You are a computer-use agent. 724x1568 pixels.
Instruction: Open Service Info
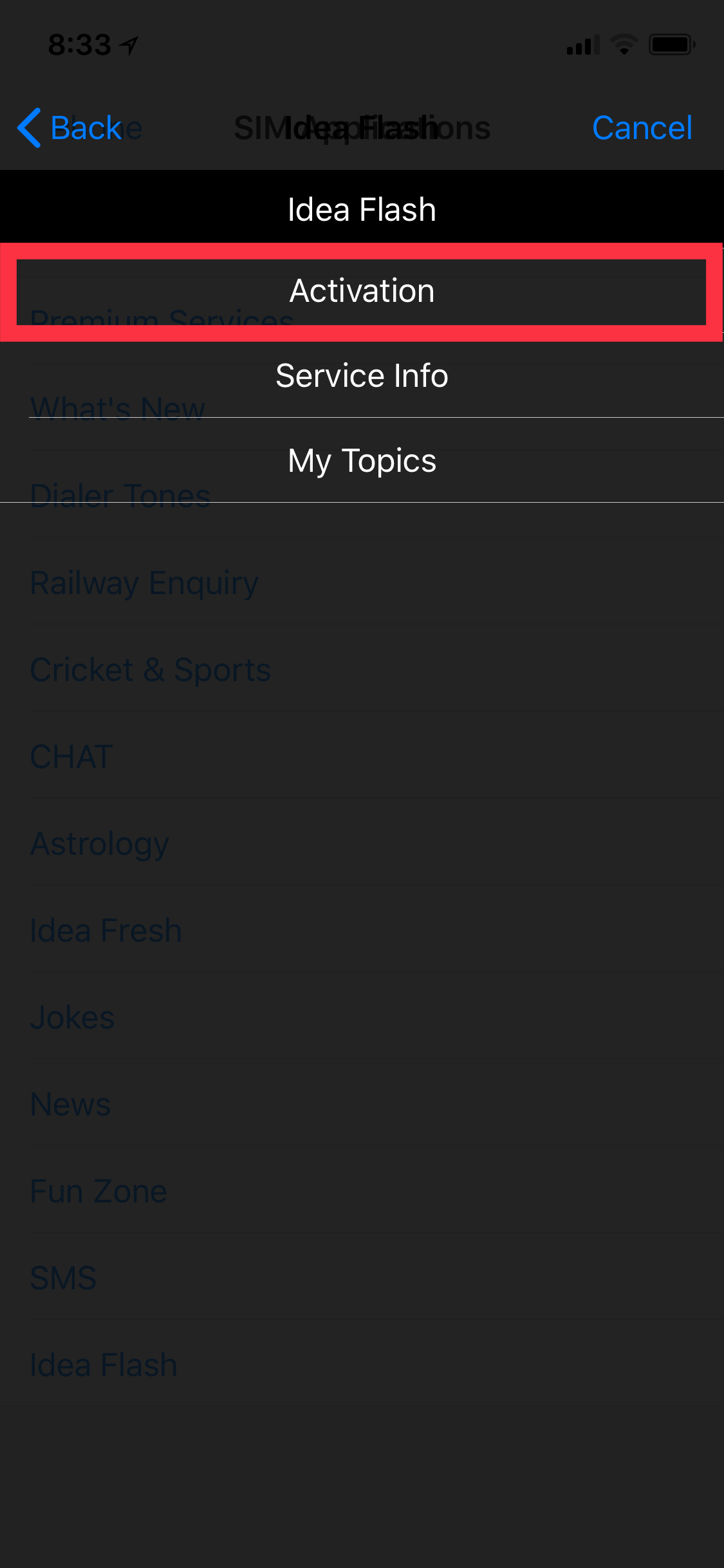click(362, 375)
